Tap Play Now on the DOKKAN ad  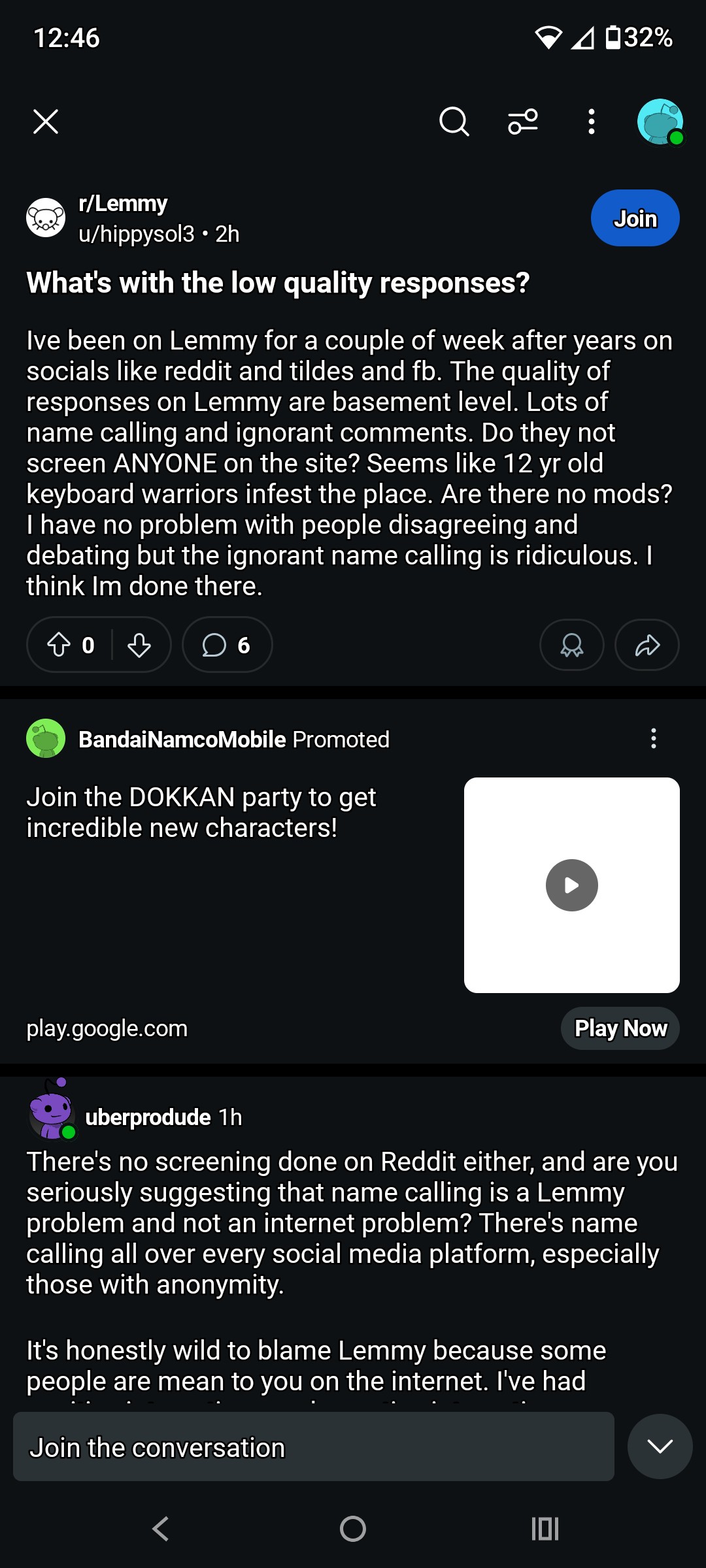[619, 1028]
